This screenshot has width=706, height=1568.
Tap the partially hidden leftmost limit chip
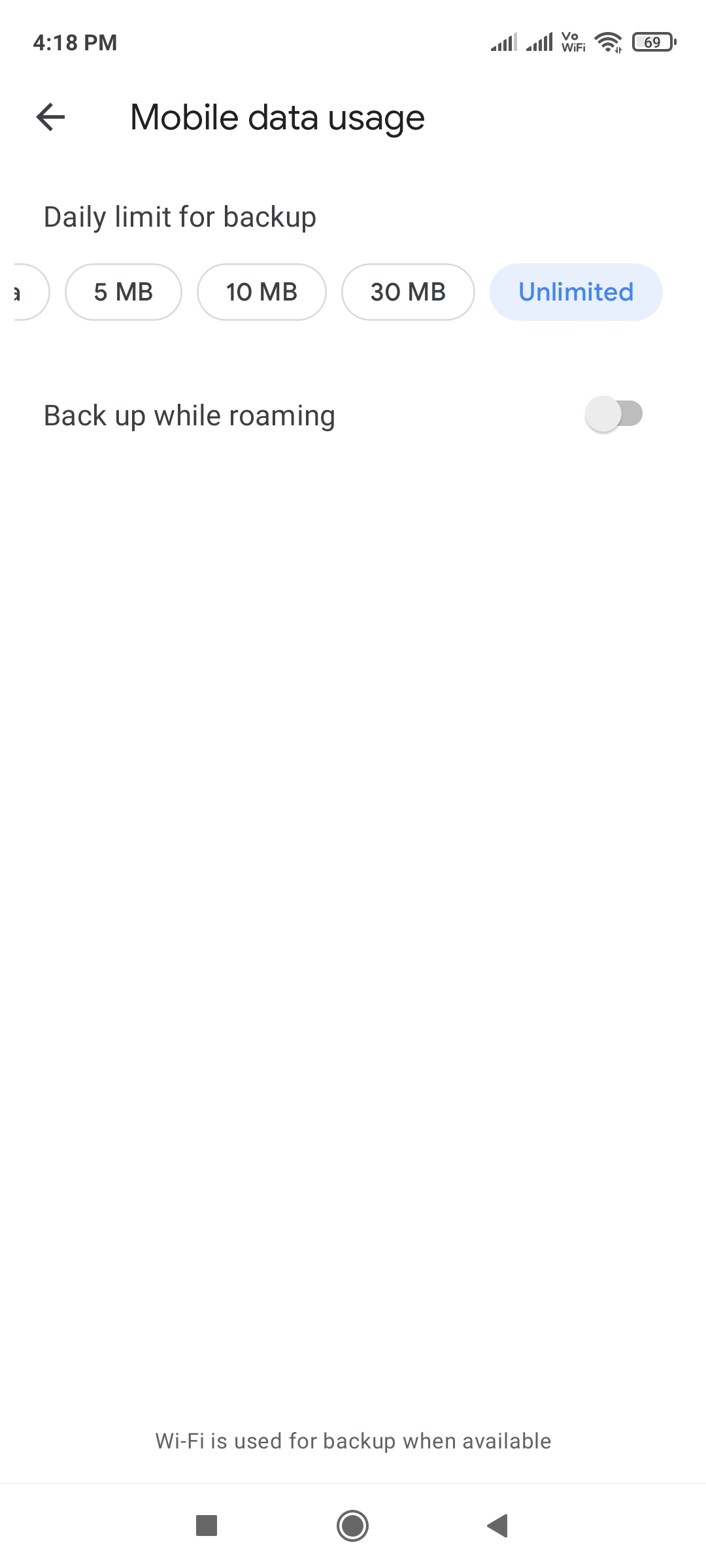point(30,292)
